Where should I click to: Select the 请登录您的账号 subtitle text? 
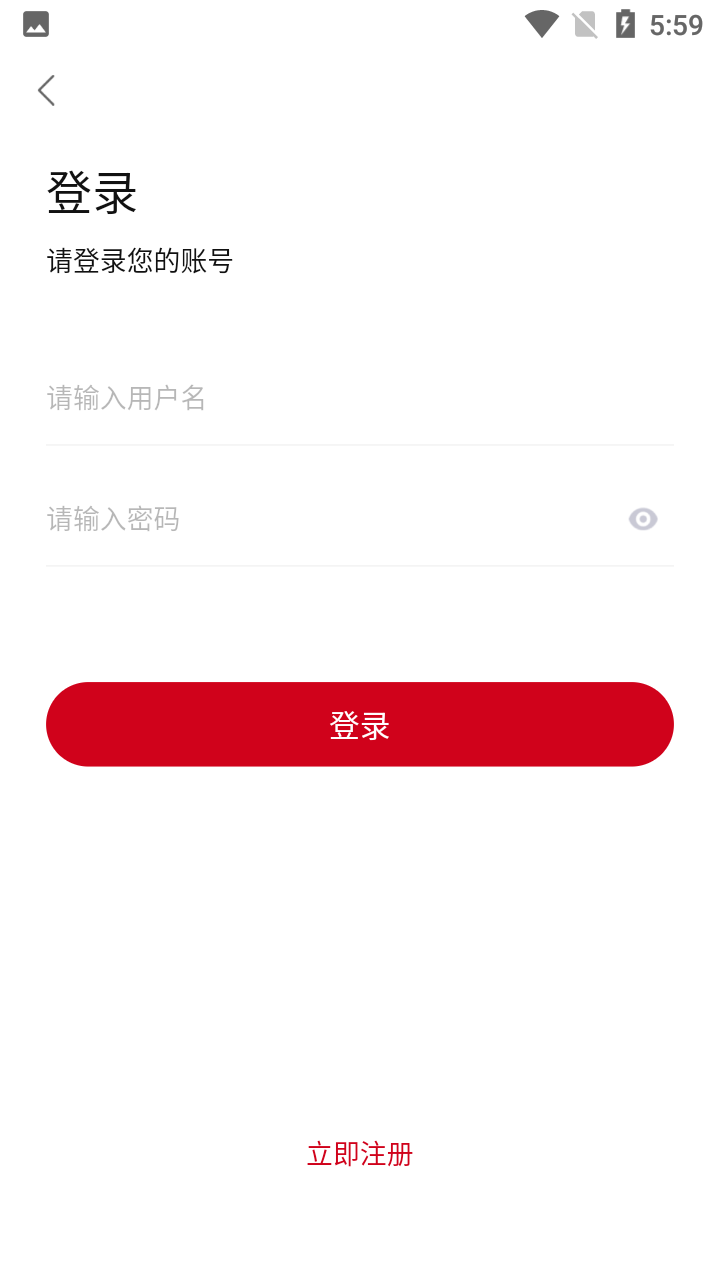click(x=140, y=260)
